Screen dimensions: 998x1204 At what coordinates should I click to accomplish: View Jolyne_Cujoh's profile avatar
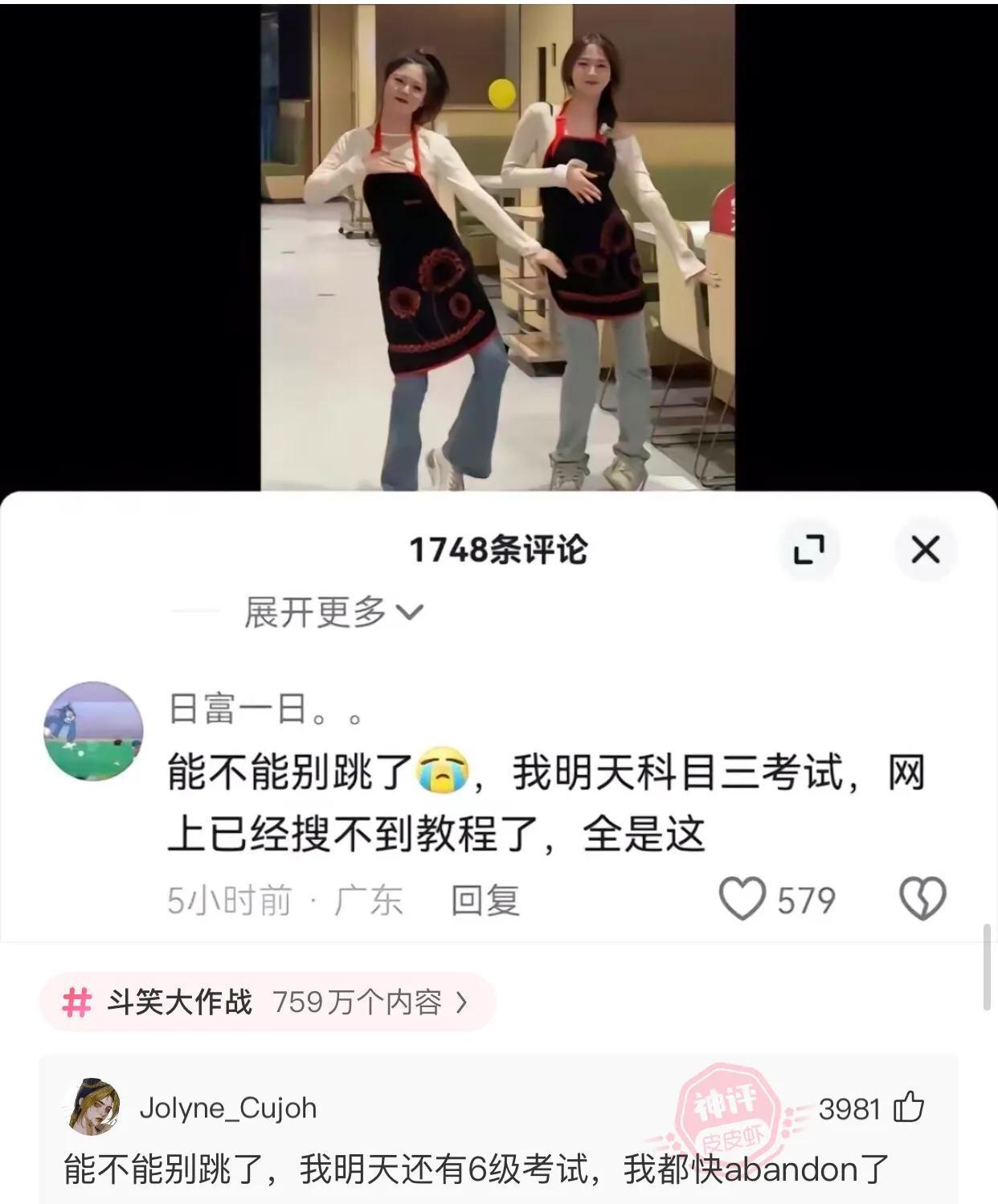click(x=93, y=1108)
